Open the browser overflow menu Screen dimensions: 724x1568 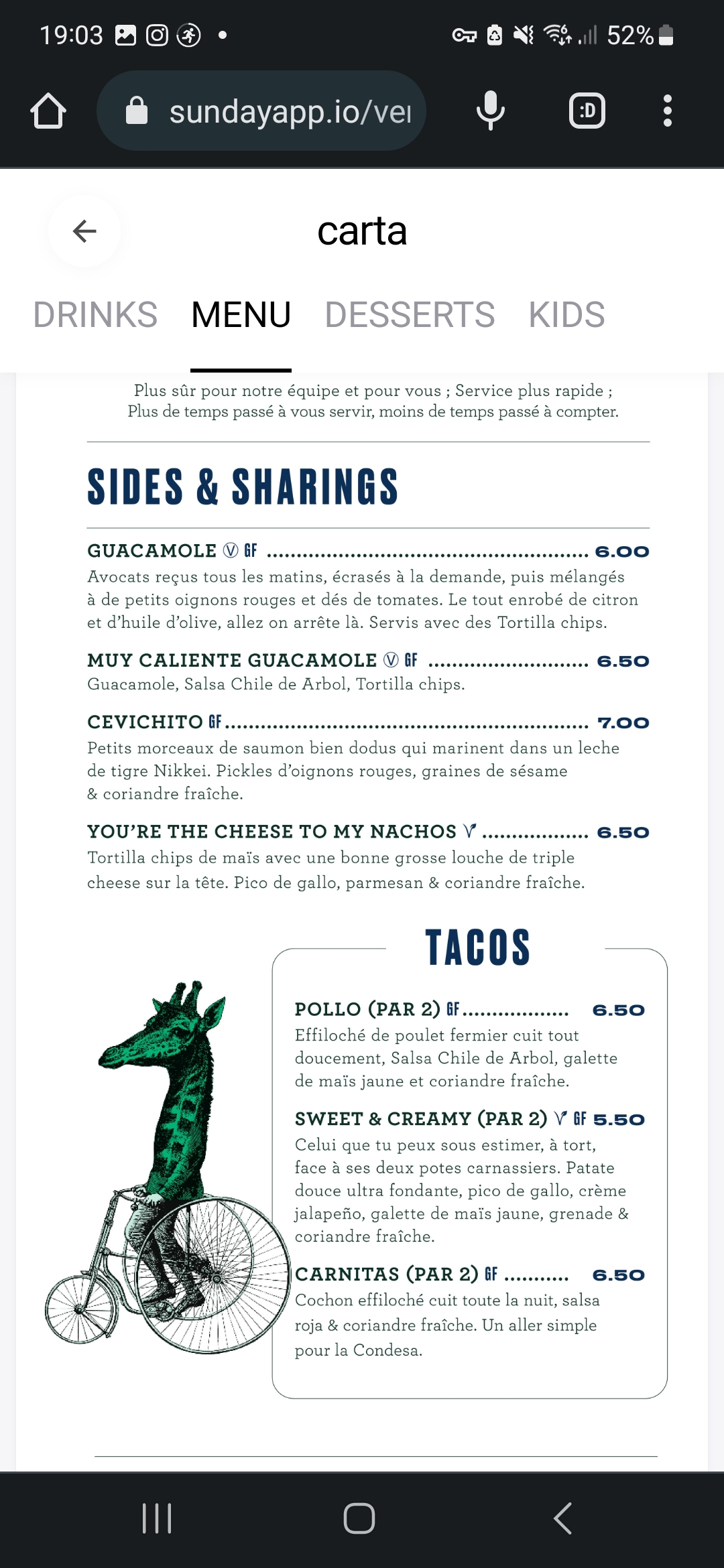point(667,111)
